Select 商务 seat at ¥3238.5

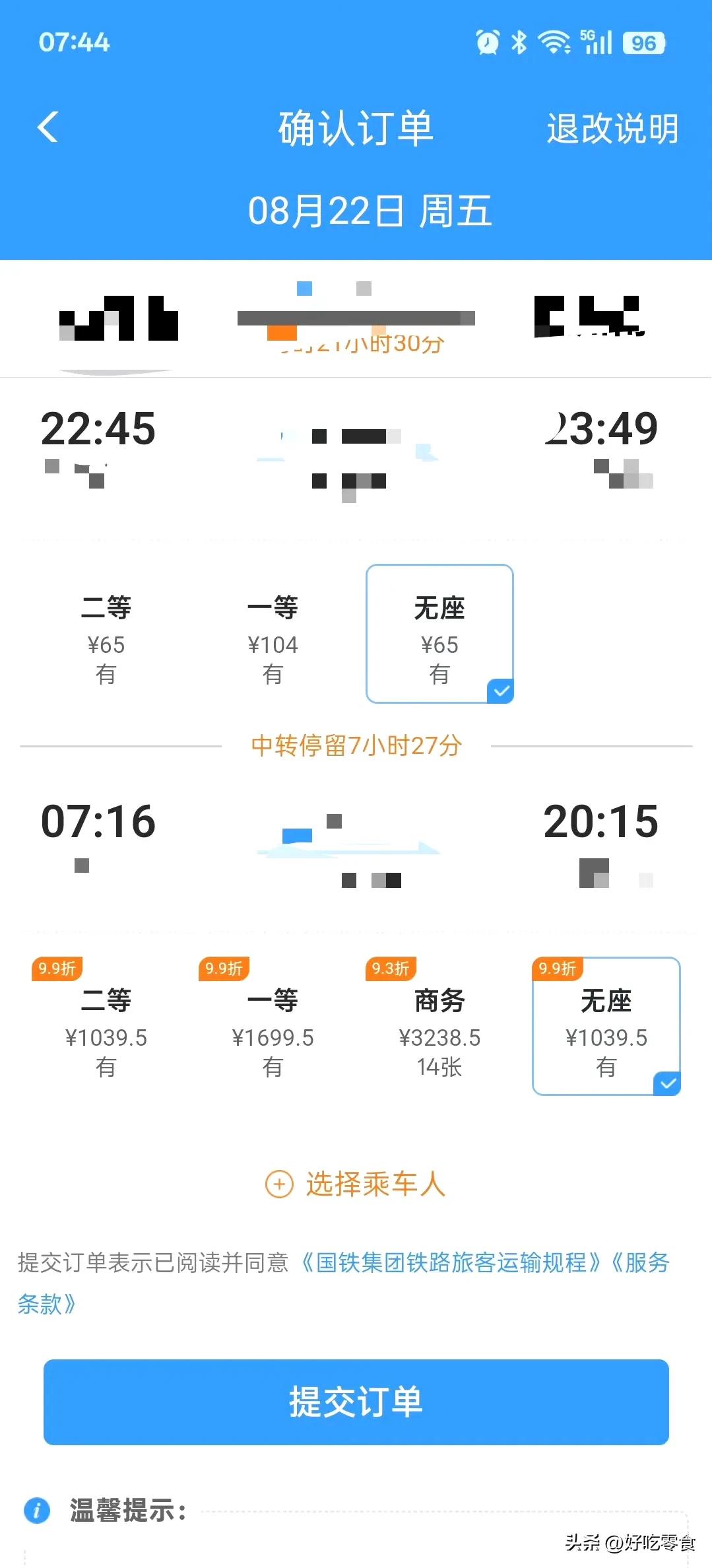pyautogui.click(x=439, y=1027)
